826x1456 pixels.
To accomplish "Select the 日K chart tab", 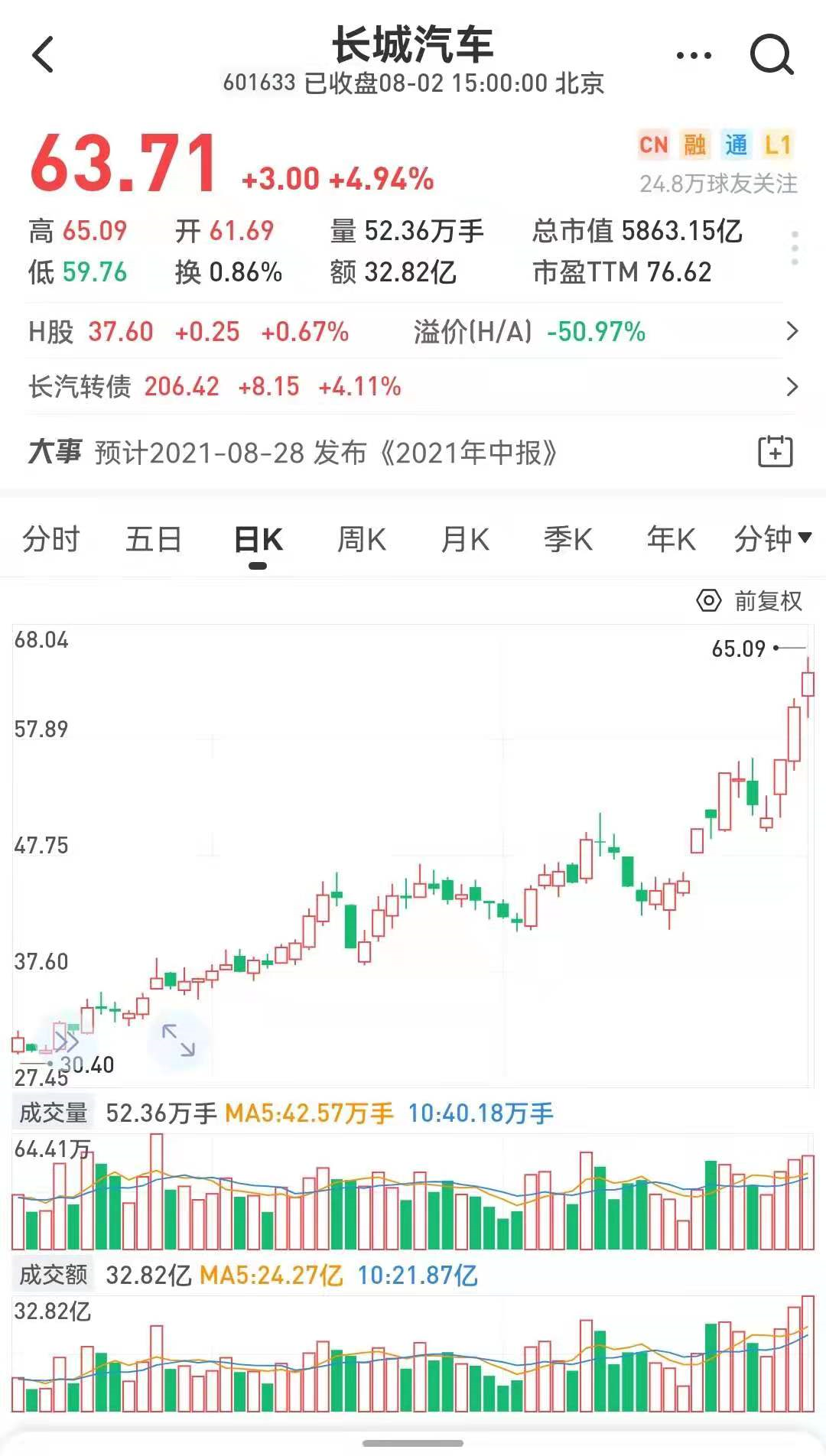I will [258, 540].
